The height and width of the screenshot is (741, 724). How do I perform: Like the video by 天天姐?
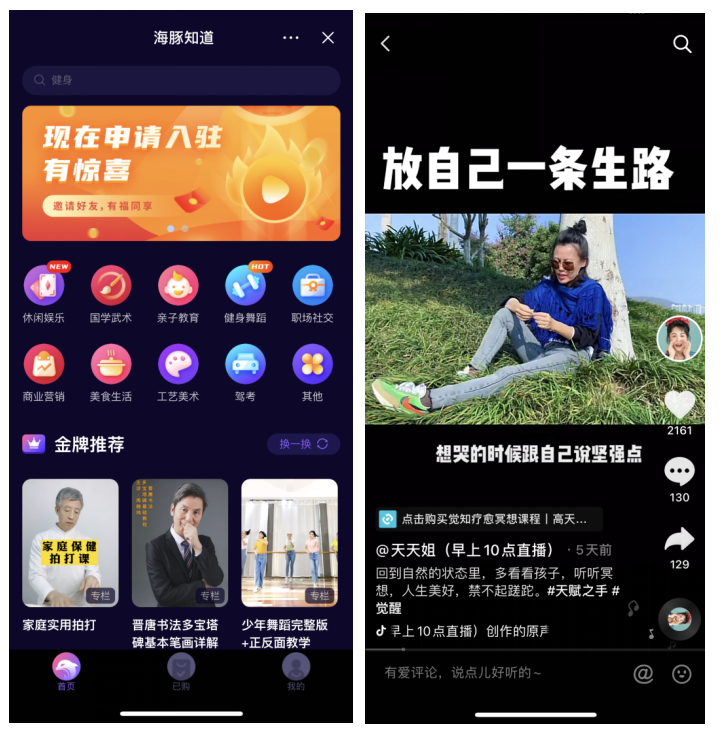click(679, 405)
